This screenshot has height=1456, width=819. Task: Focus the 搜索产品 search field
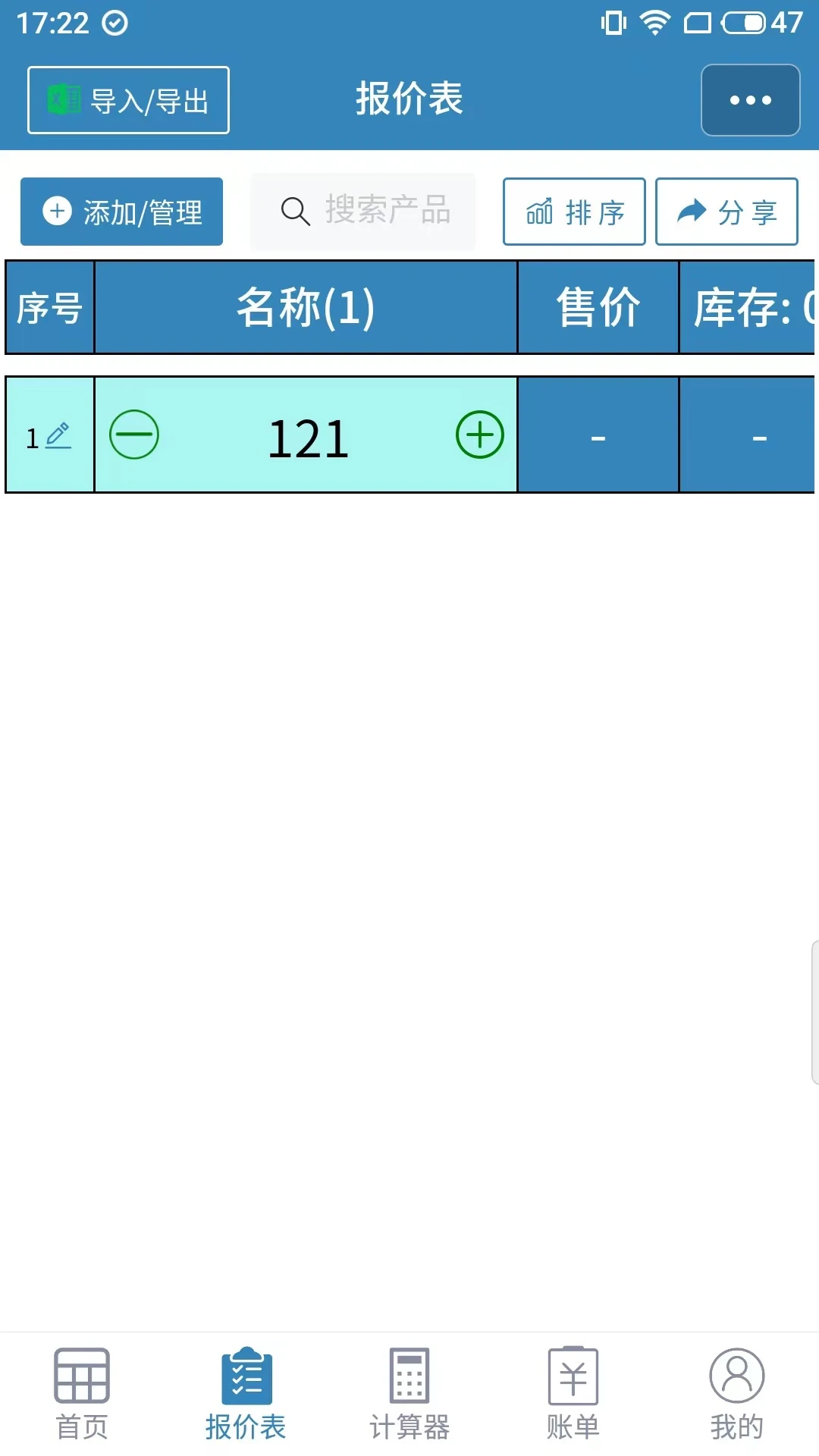pyautogui.click(x=364, y=211)
